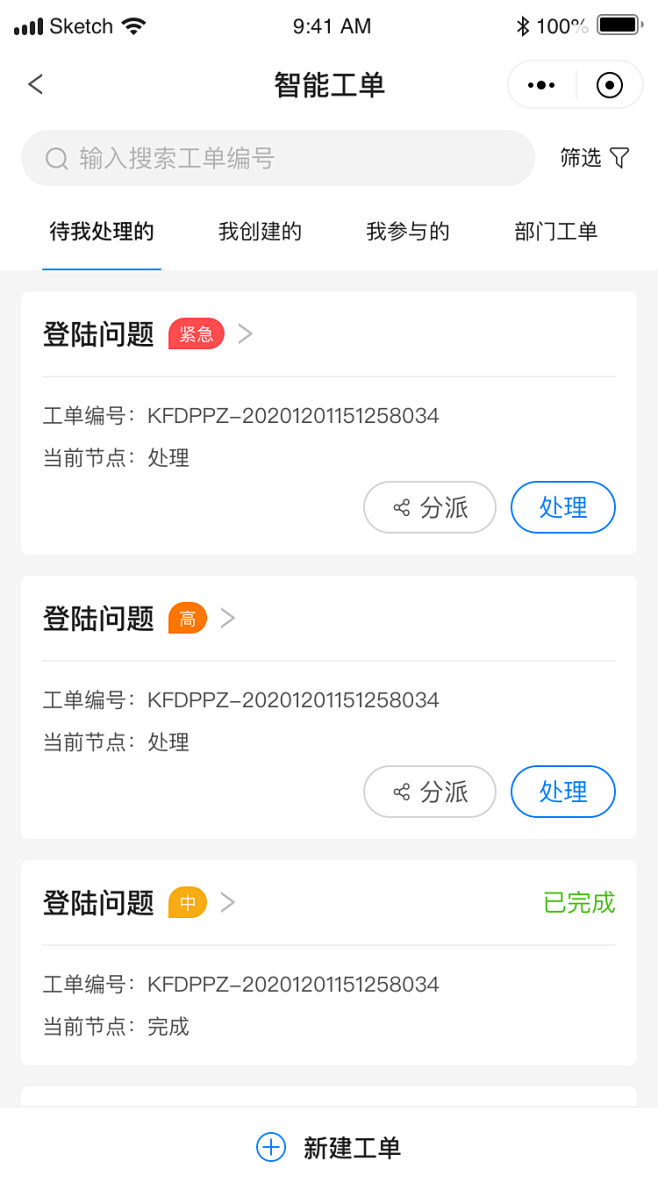658x1190 pixels.
Task: Assign the 高 priority ticket via 分派
Action: pyautogui.click(x=430, y=792)
